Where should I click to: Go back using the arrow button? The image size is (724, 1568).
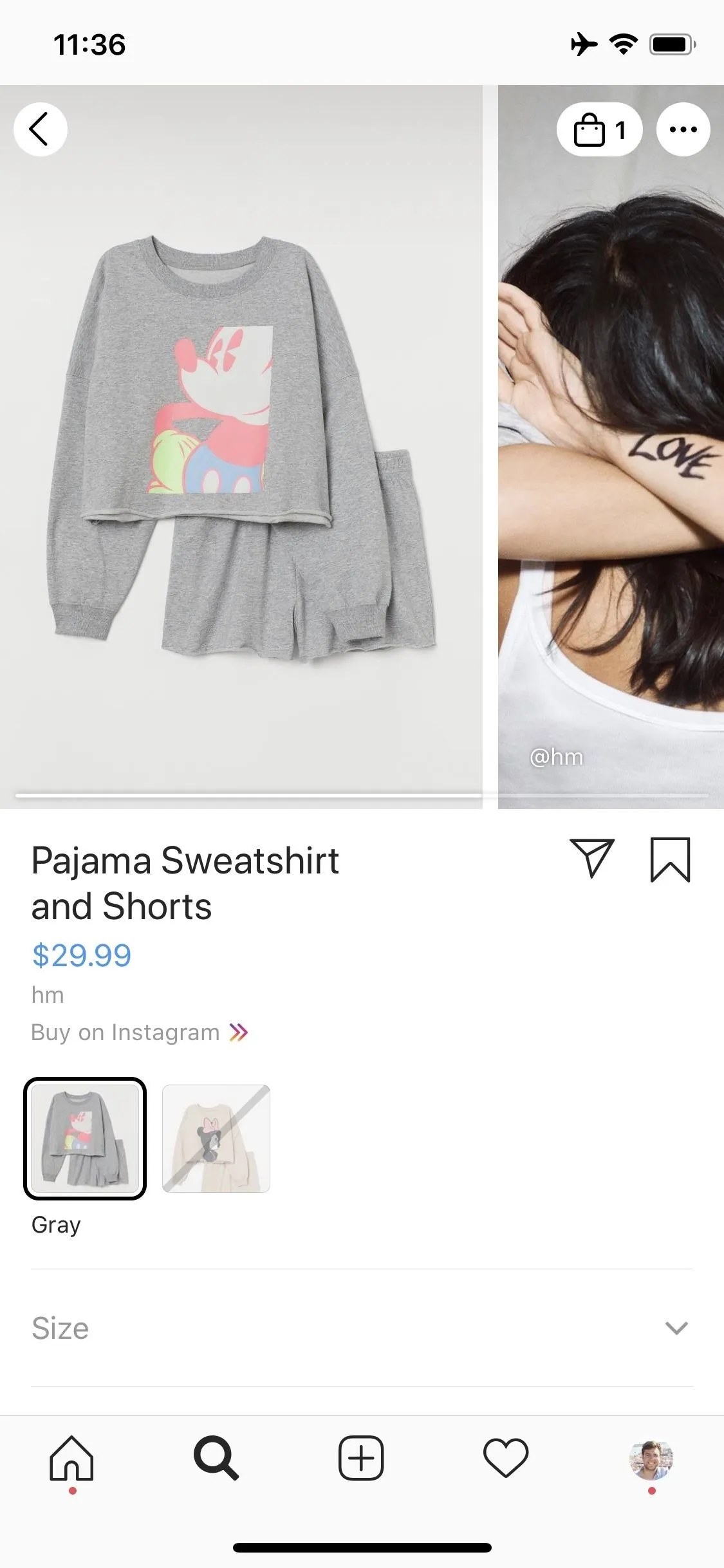tap(40, 129)
